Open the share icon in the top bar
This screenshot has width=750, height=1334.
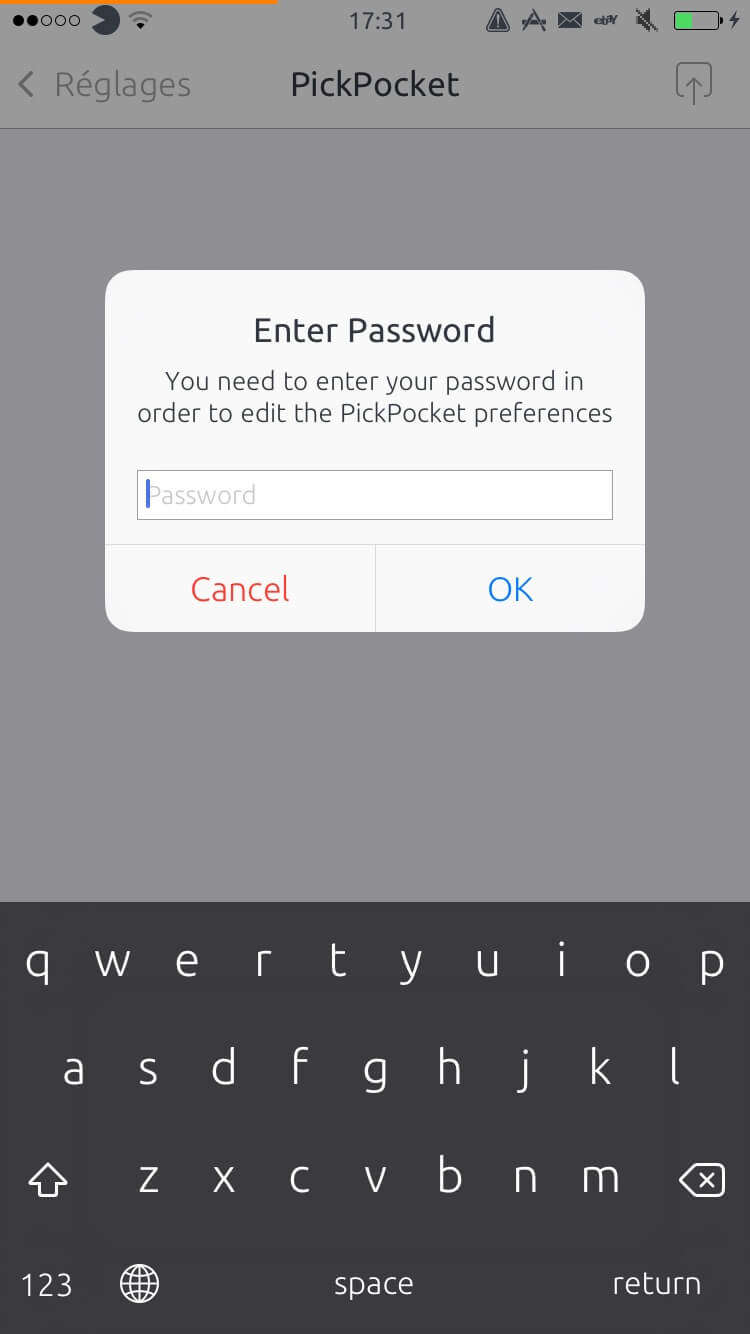tap(693, 84)
